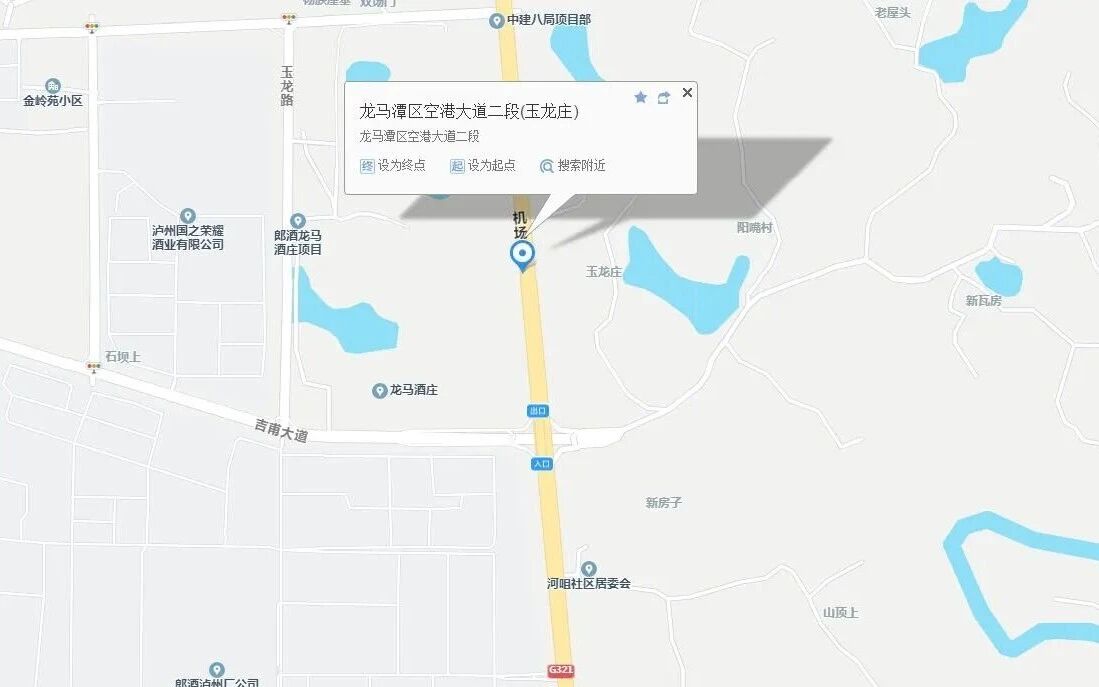The image size is (1099, 687).
Task: Favorite this location with the star icon
Action: coord(641,97)
